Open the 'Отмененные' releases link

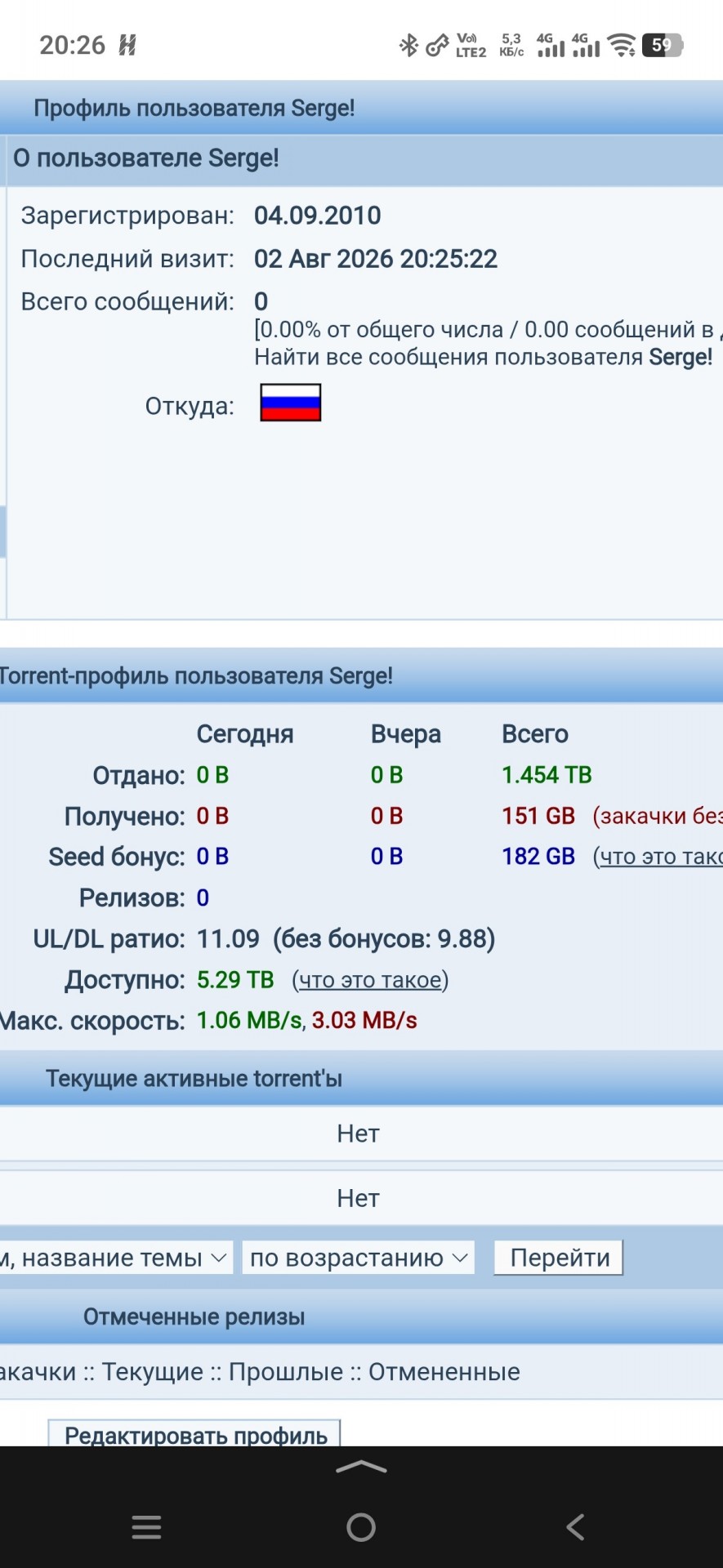pyautogui.click(x=444, y=1372)
